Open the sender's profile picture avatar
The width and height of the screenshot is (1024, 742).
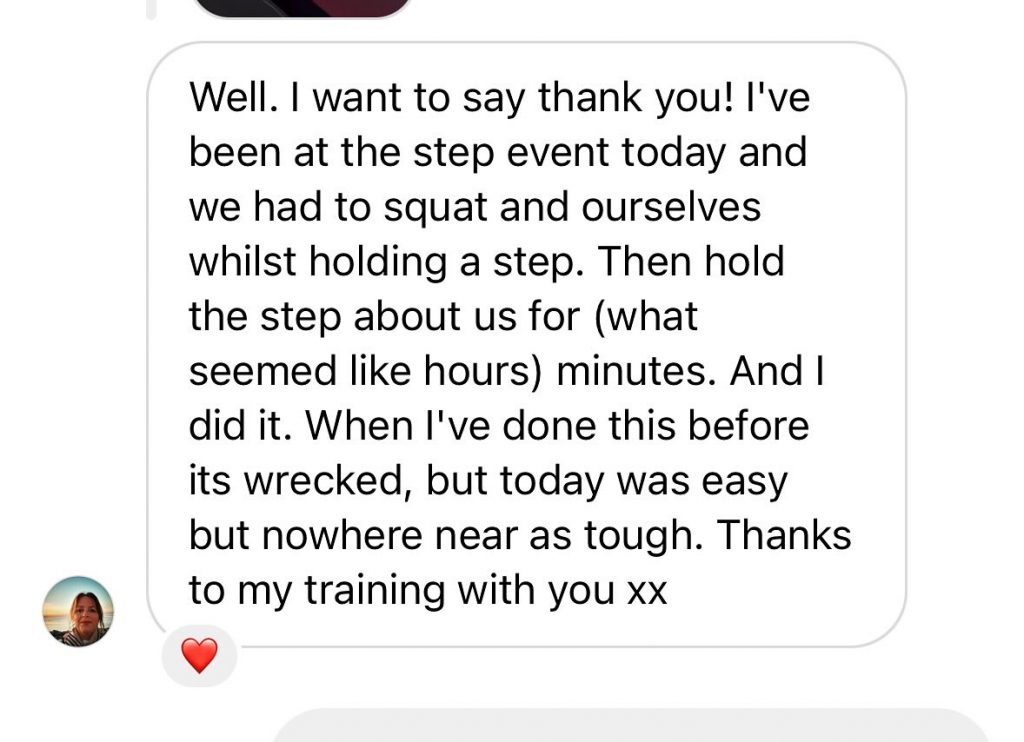[x=78, y=611]
